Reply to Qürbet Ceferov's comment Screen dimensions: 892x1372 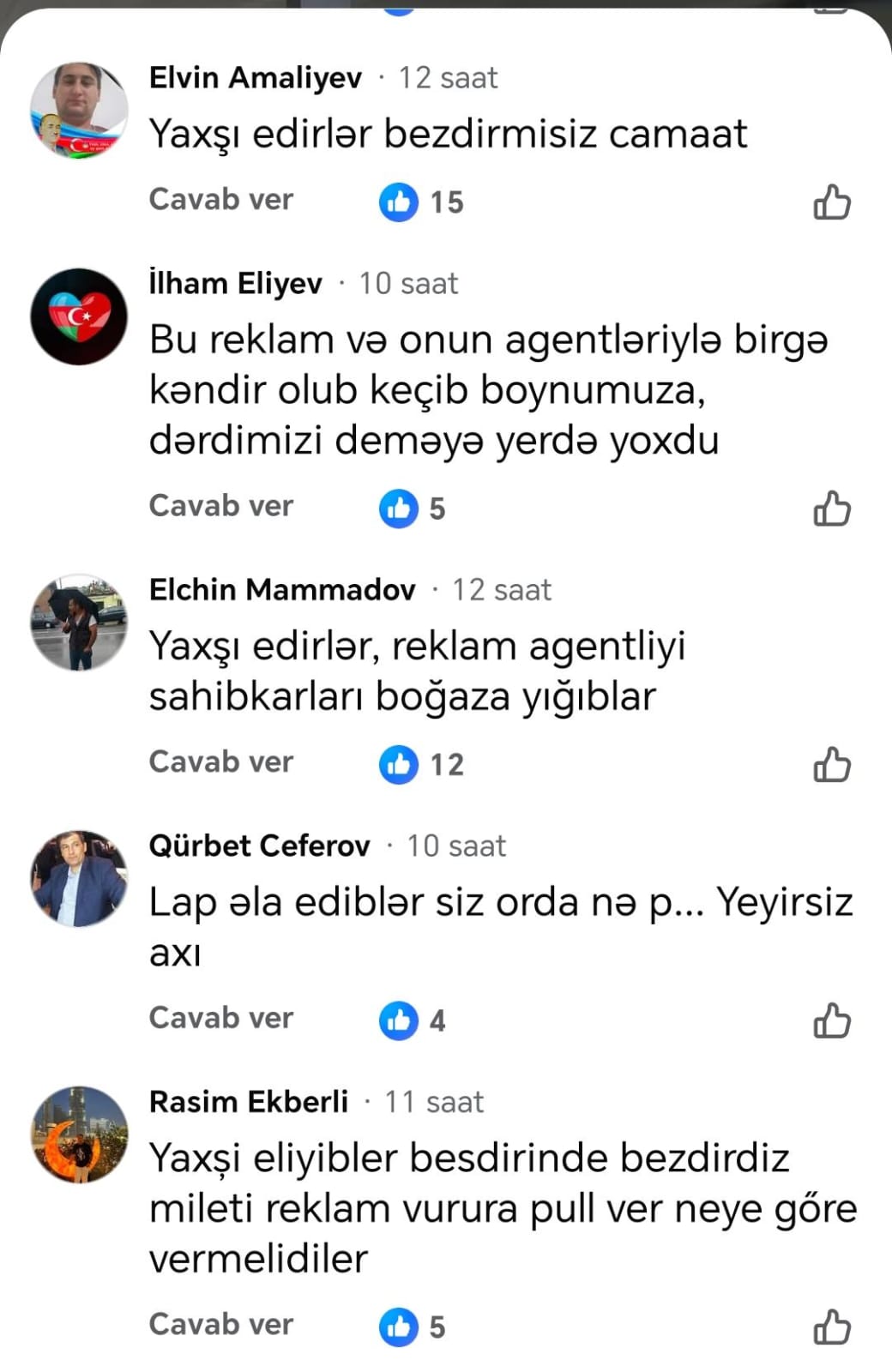pos(220,1018)
